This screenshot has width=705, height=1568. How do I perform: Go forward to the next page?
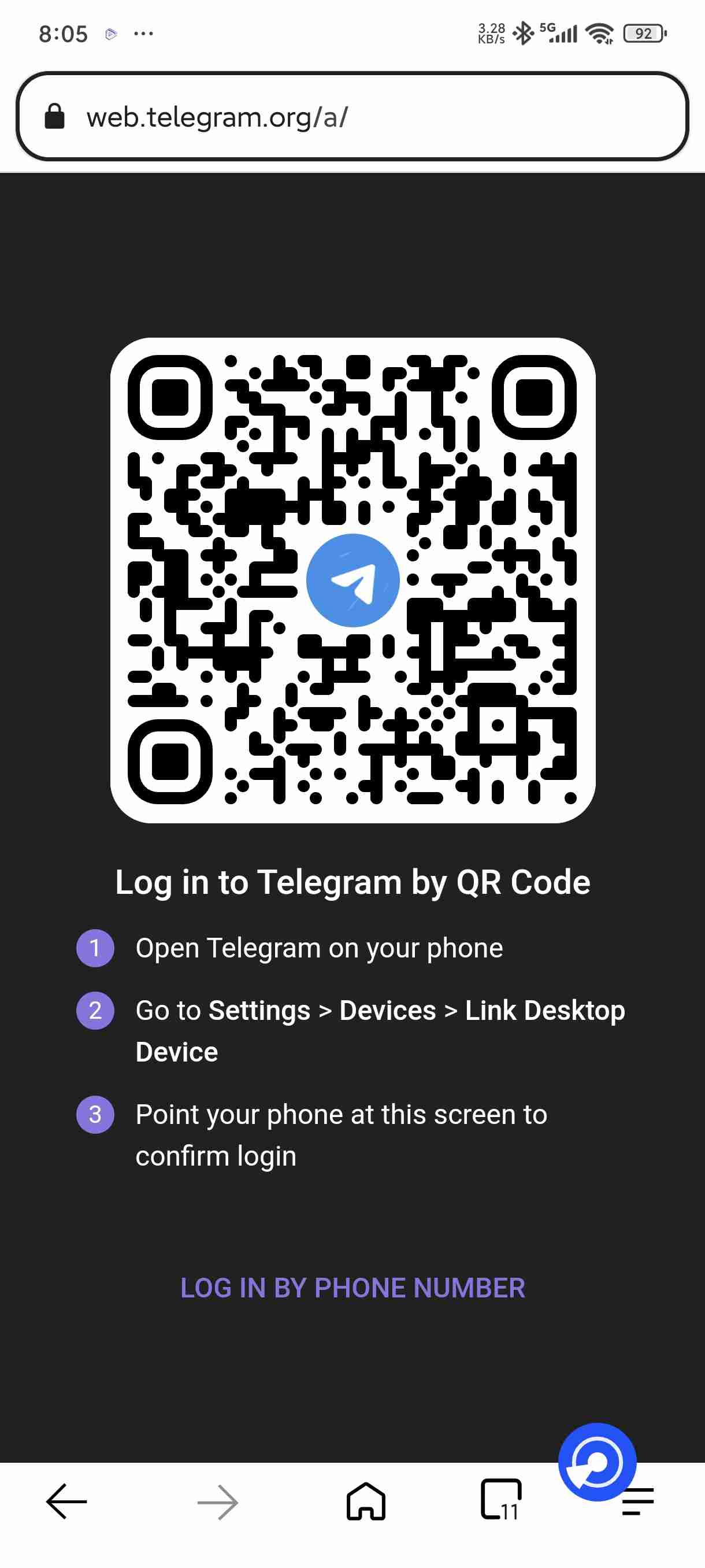218,1501
